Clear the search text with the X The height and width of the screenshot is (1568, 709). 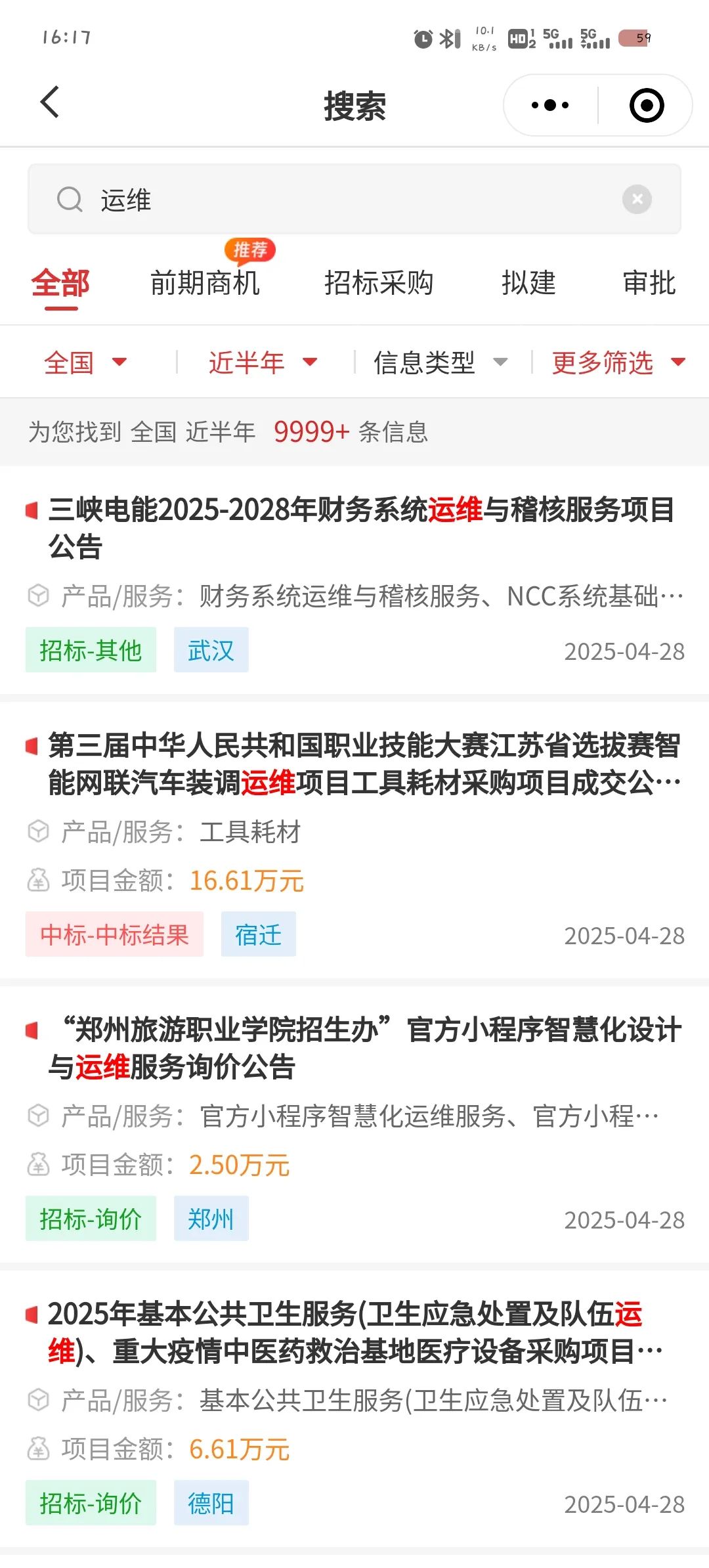(637, 199)
